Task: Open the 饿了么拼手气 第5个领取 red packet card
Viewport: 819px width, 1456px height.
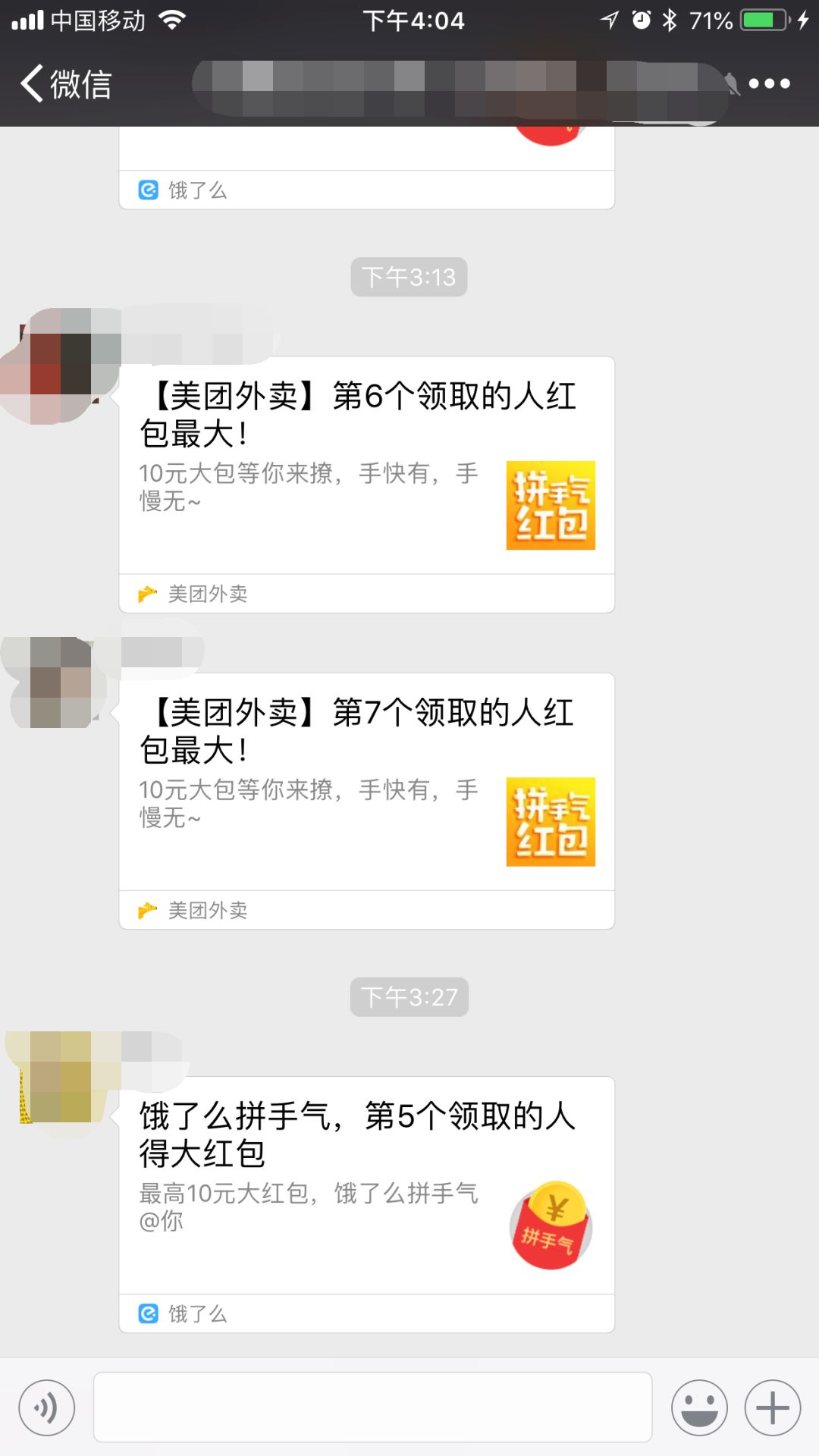Action: [x=366, y=1191]
